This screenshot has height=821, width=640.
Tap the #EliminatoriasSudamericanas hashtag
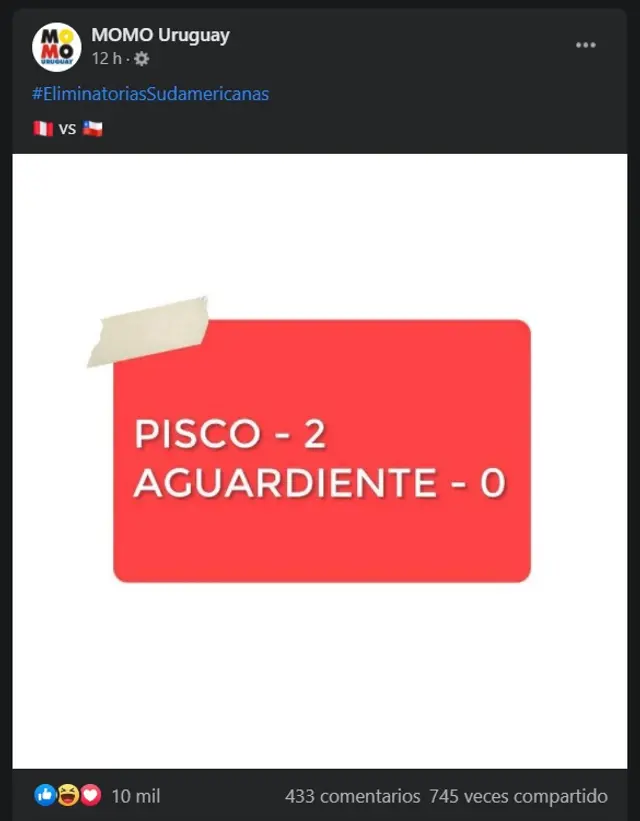[x=150, y=94]
